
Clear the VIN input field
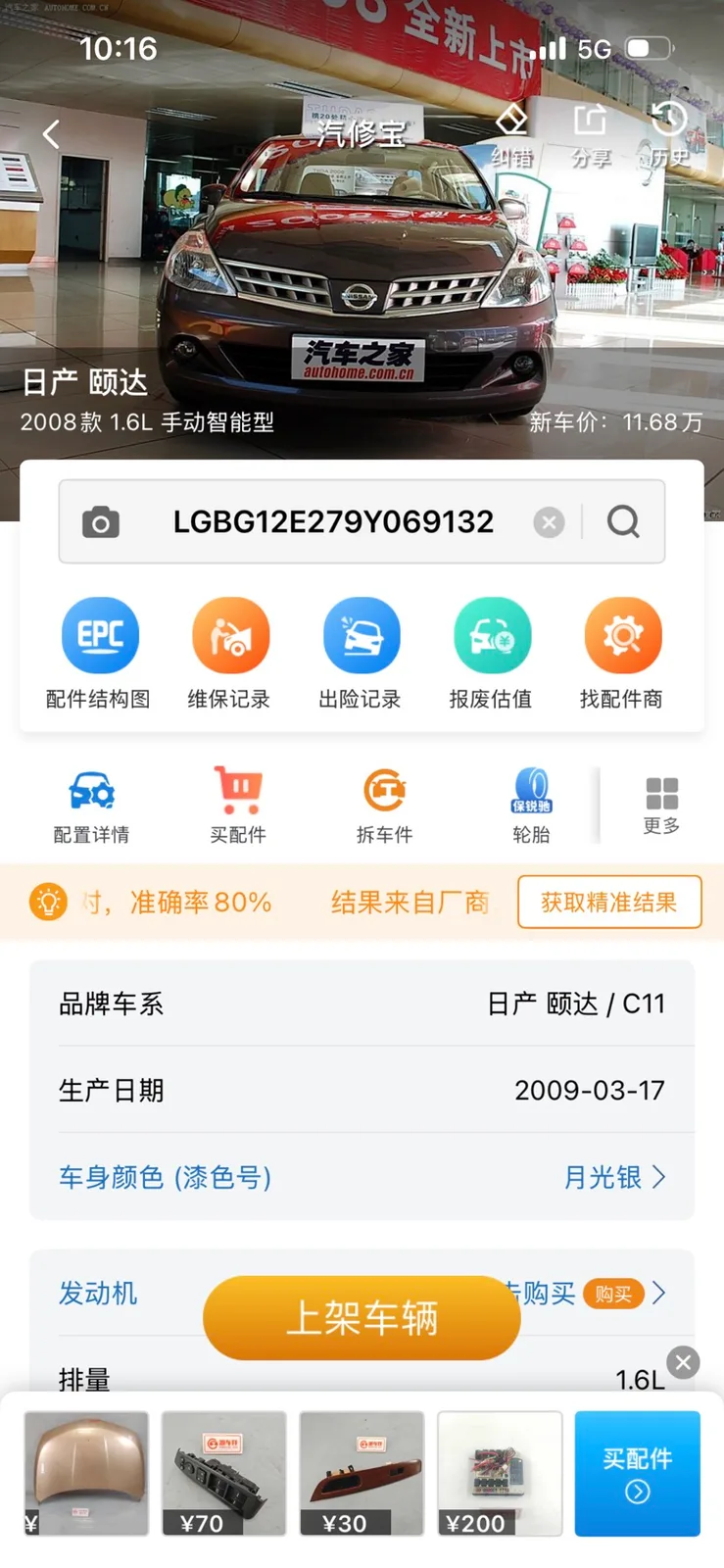(x=549, y=522)
